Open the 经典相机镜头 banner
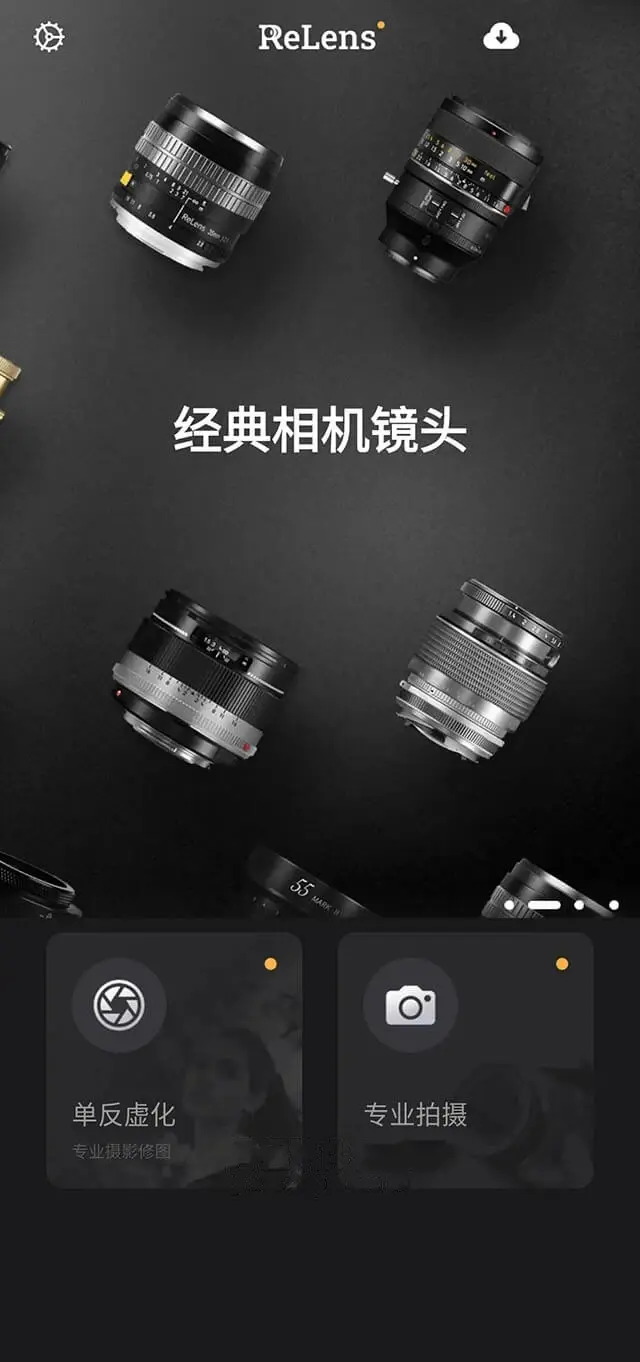 320,460
